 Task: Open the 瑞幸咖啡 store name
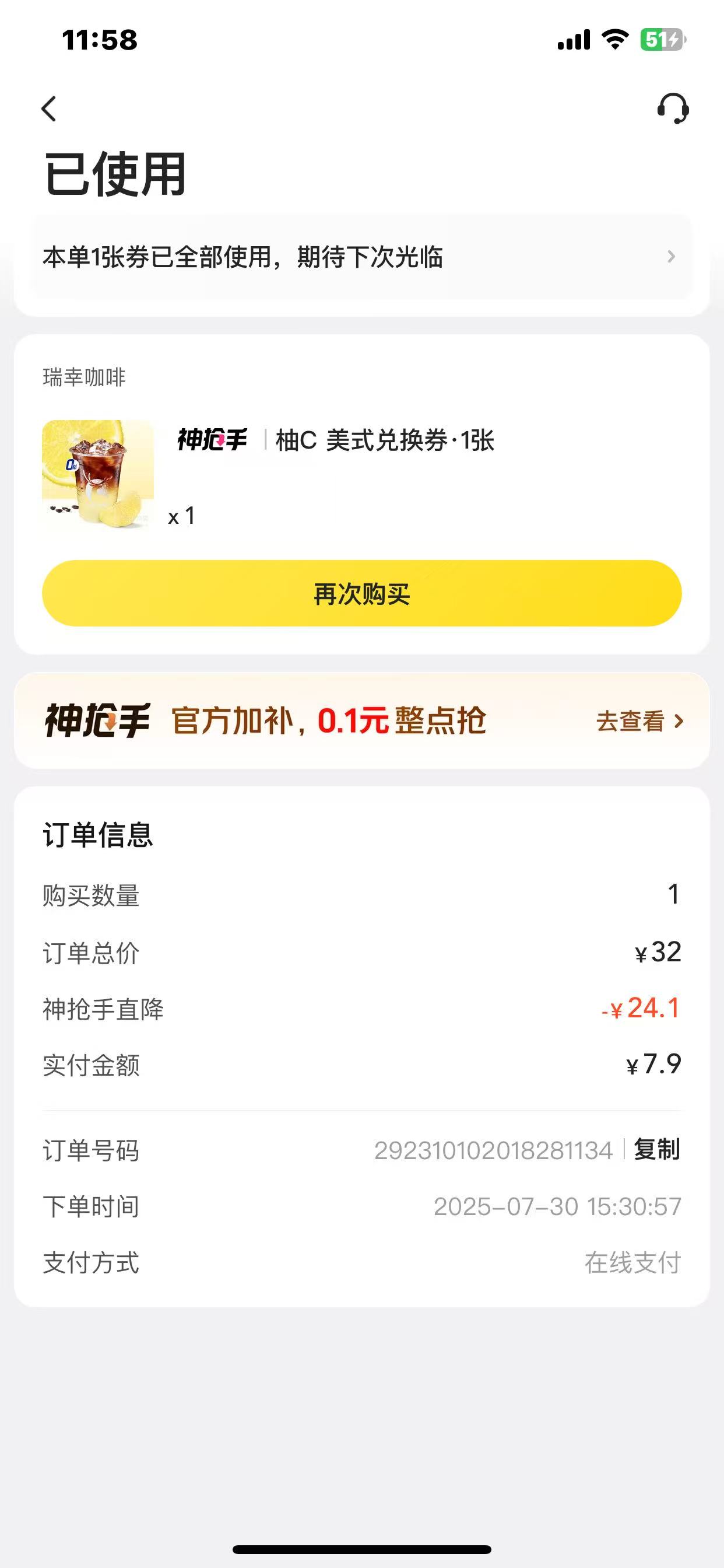84,377
